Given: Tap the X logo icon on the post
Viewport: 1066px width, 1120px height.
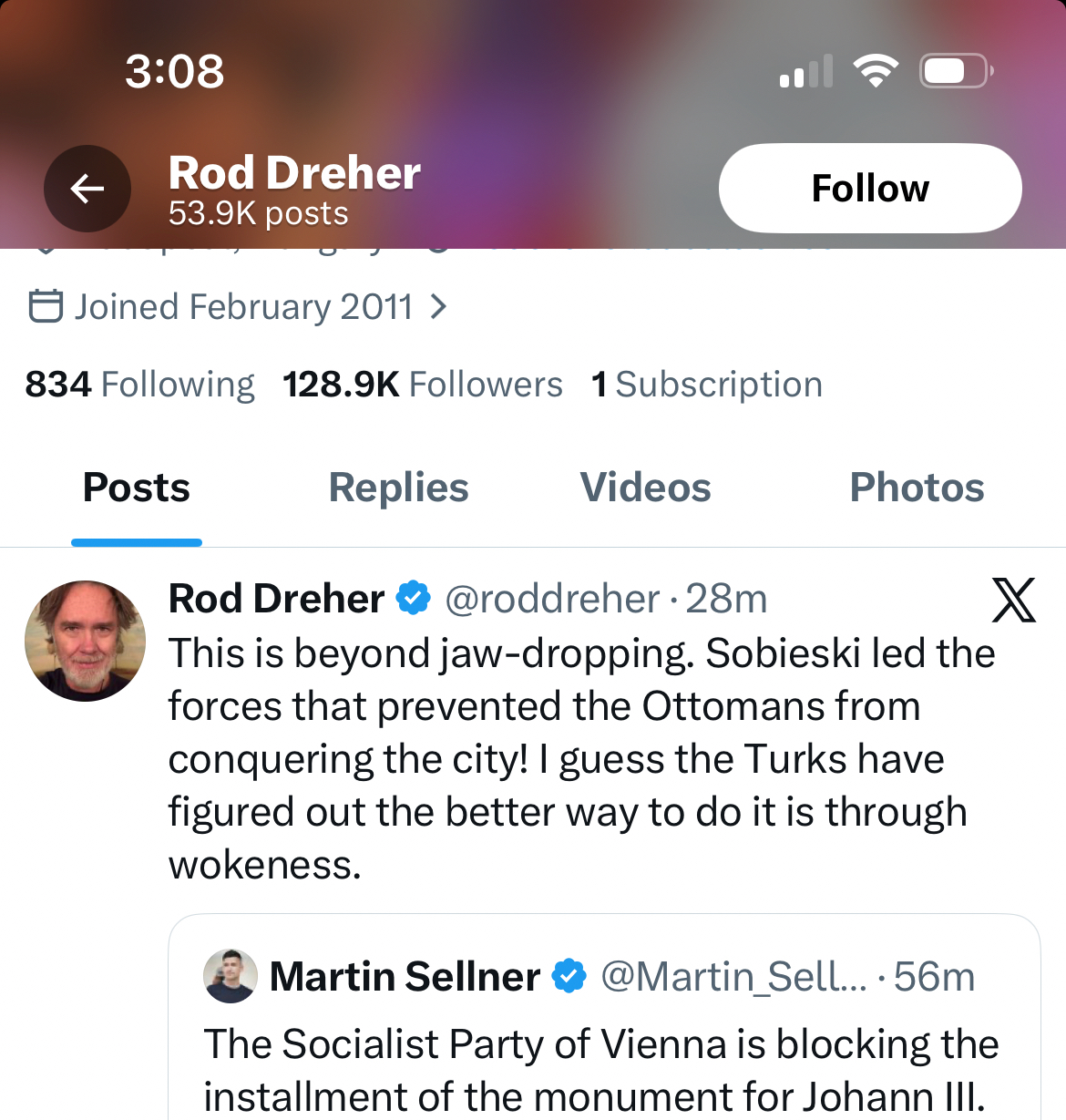Looking at the screenshot, I should click(x=1013, y=600).
